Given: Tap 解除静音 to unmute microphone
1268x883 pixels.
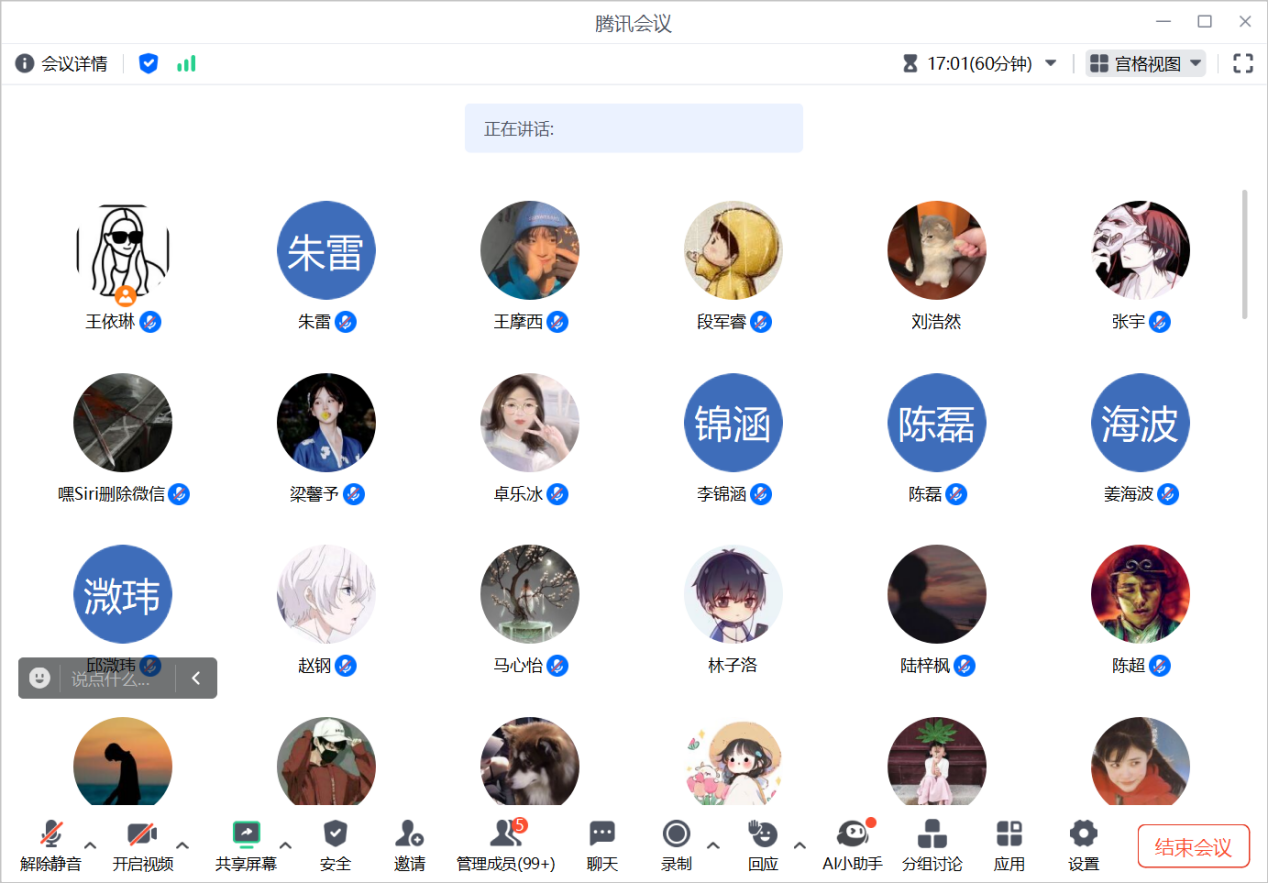Looking at the screenshot, I should point(50,844).
